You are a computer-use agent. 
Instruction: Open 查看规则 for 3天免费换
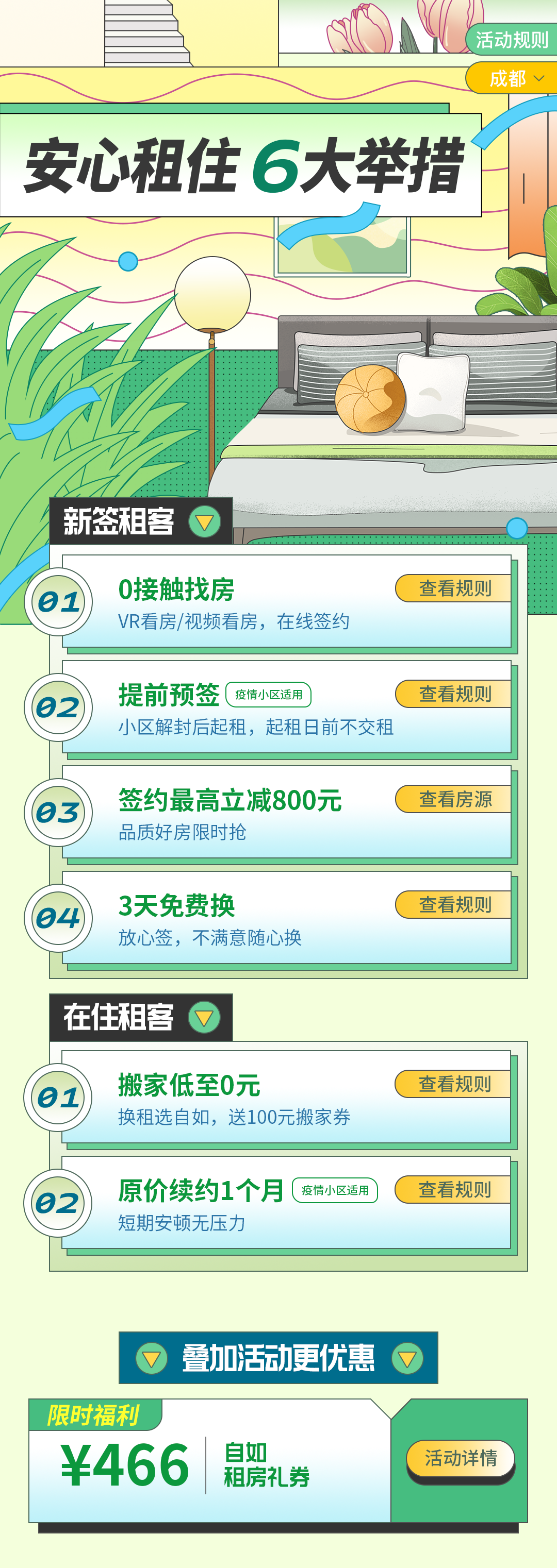pyautogui.click(x=454, y=904)
